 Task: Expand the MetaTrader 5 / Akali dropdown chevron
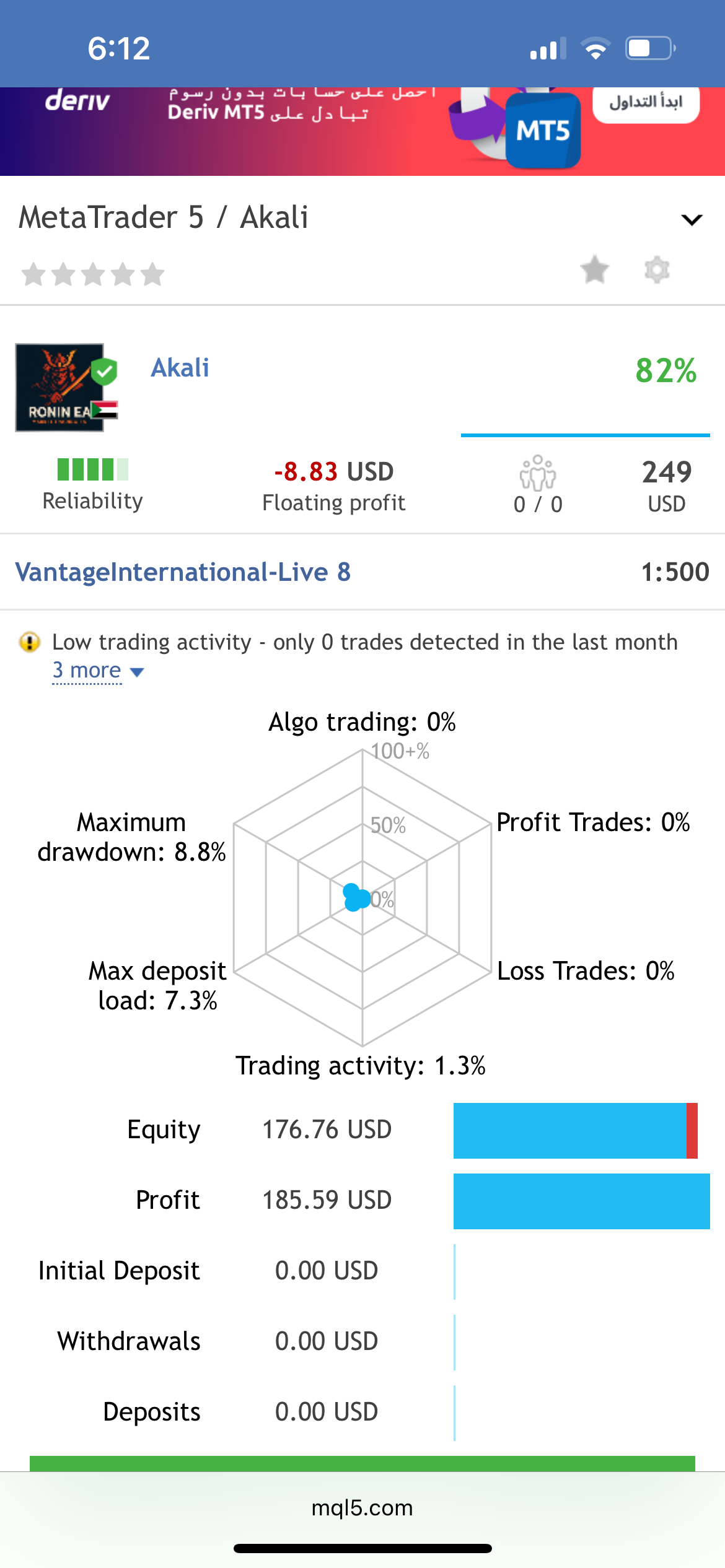coord(692,220)
